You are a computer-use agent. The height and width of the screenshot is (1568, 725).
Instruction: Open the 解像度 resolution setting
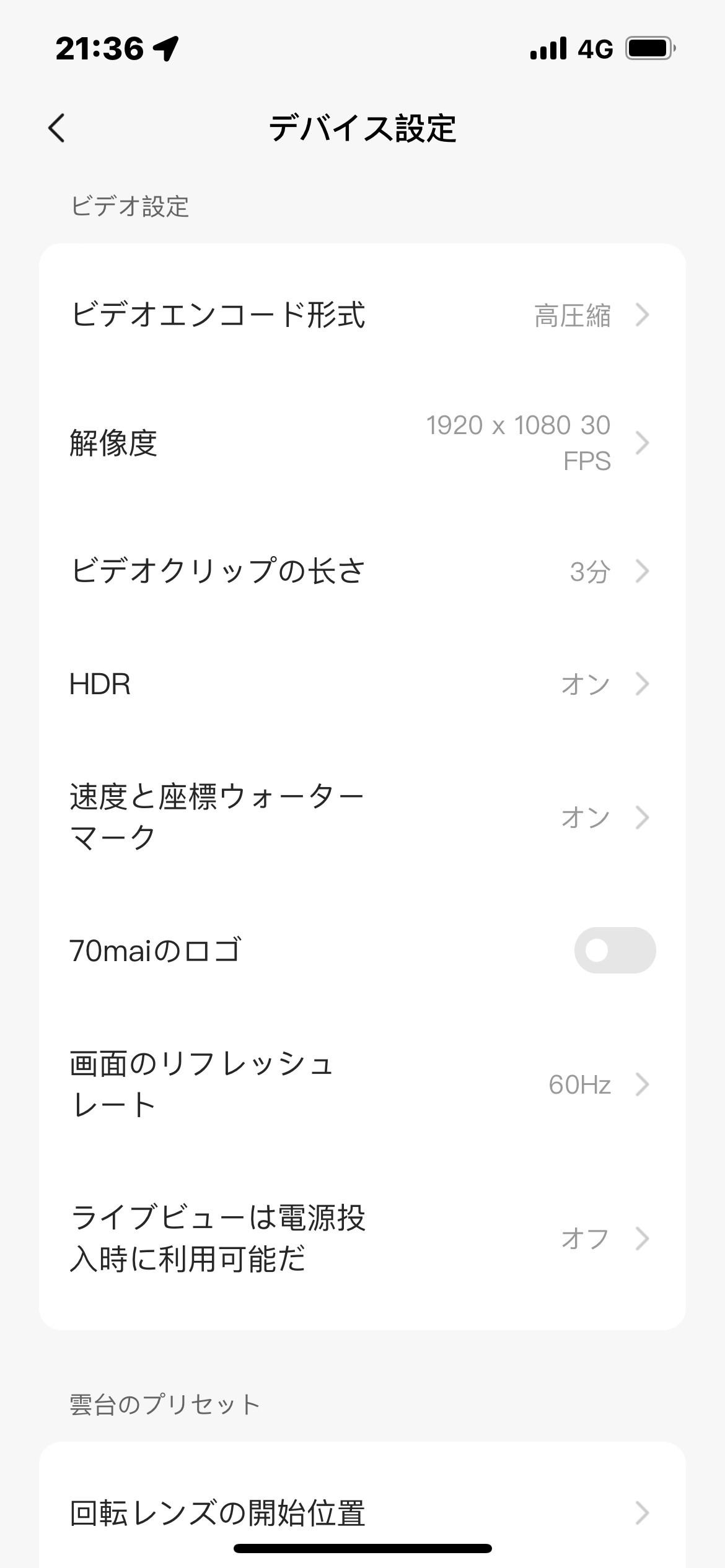(x=362, y=443)
